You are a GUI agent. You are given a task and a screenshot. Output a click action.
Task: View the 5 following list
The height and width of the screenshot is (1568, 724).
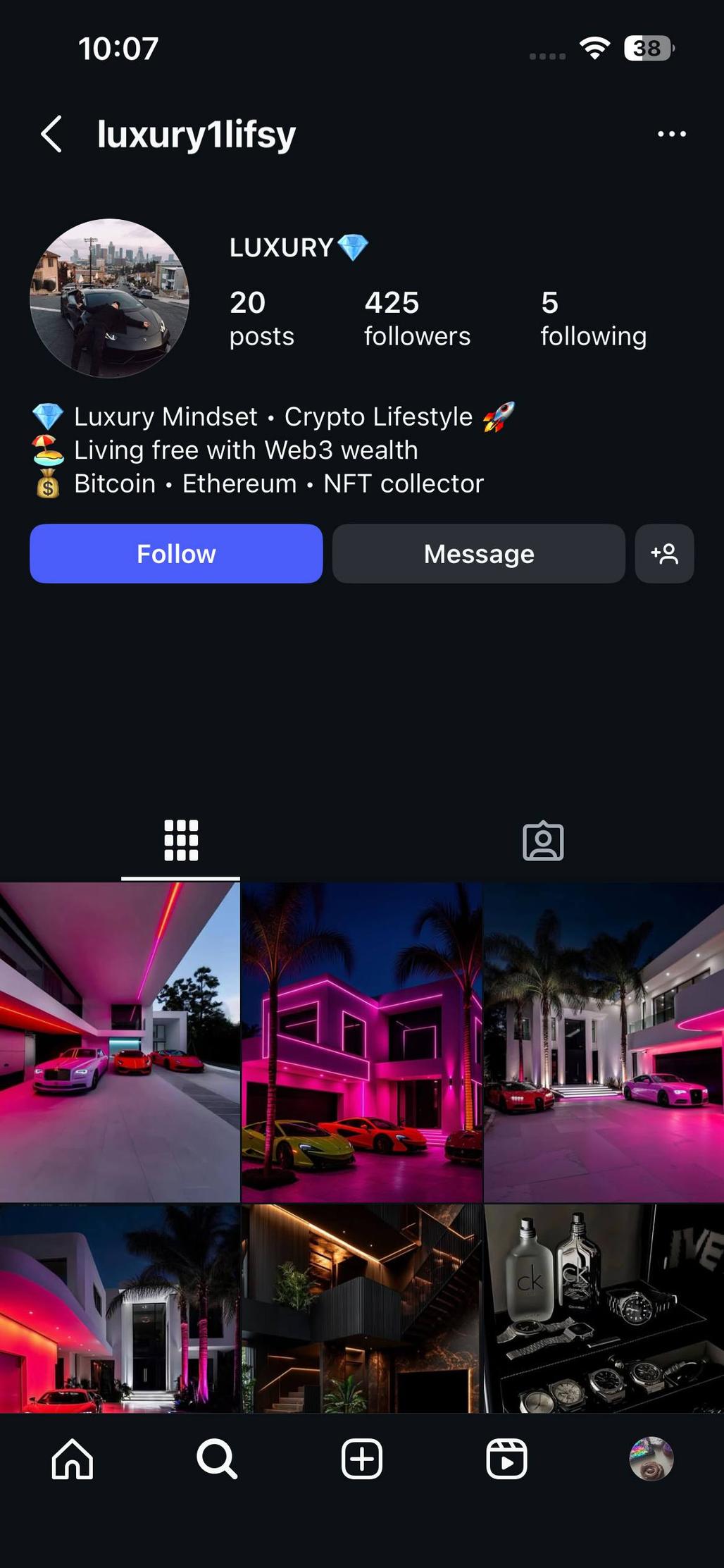(x=592, y=319)
